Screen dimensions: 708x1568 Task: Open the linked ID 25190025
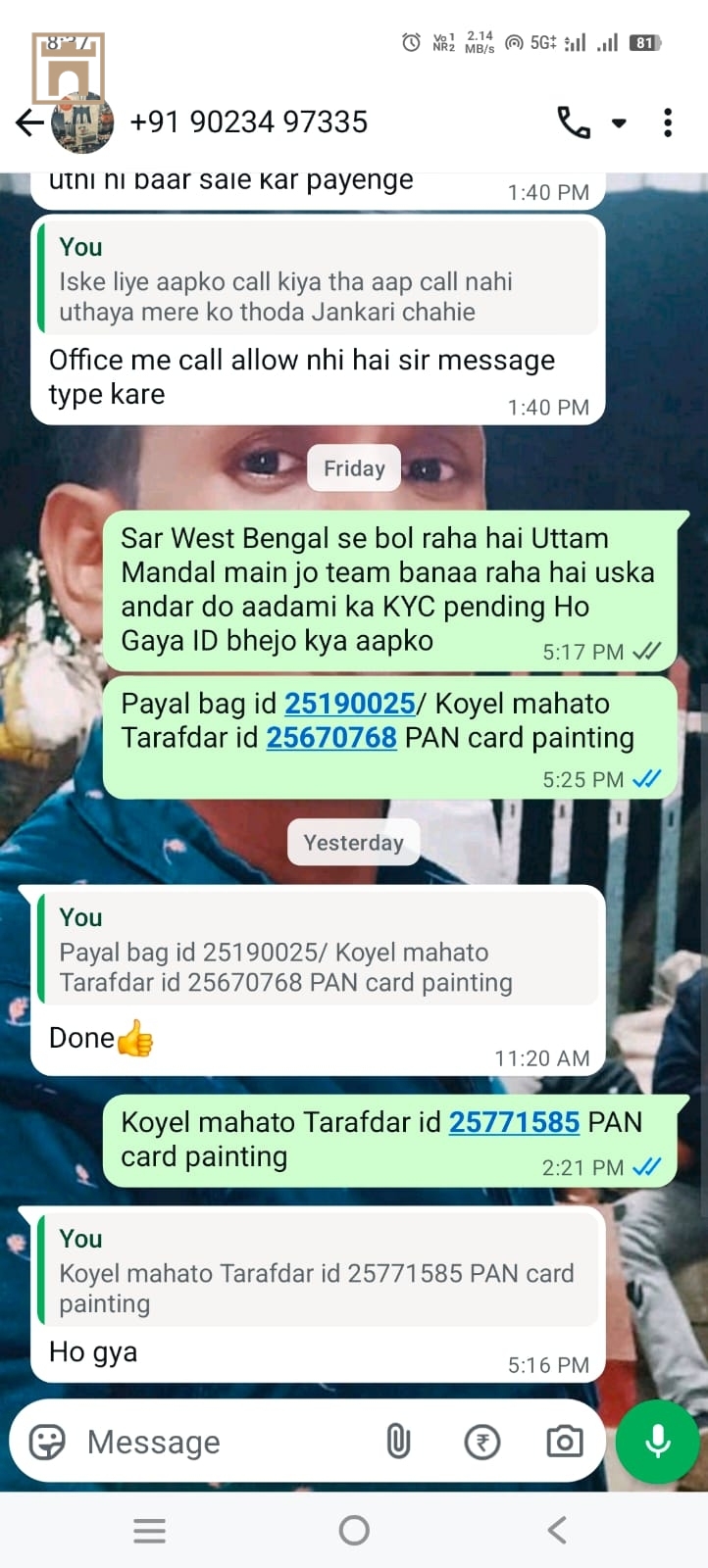349,704
